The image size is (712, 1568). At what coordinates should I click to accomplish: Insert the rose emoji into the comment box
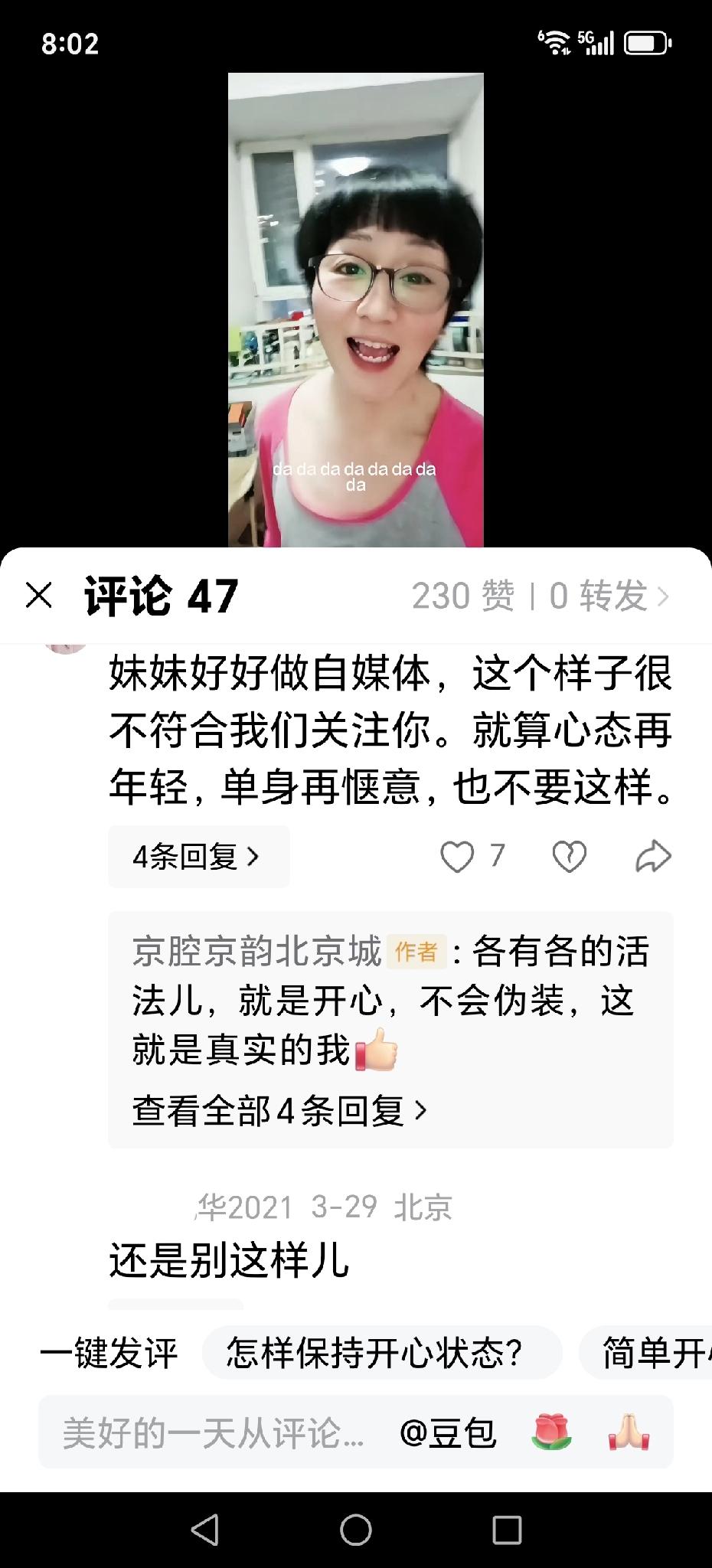point(553,1431)
